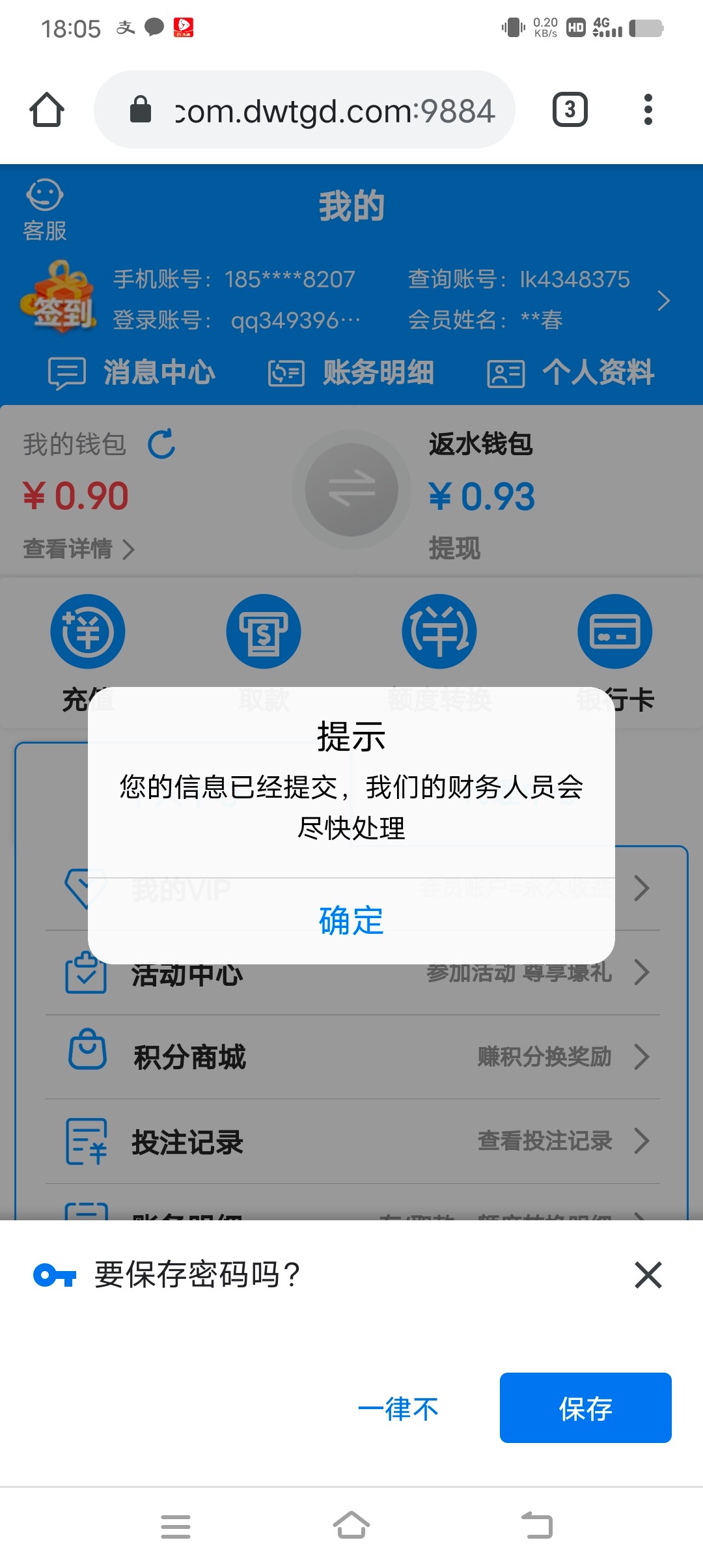Open the browser tab switcher

click(570, 109)
